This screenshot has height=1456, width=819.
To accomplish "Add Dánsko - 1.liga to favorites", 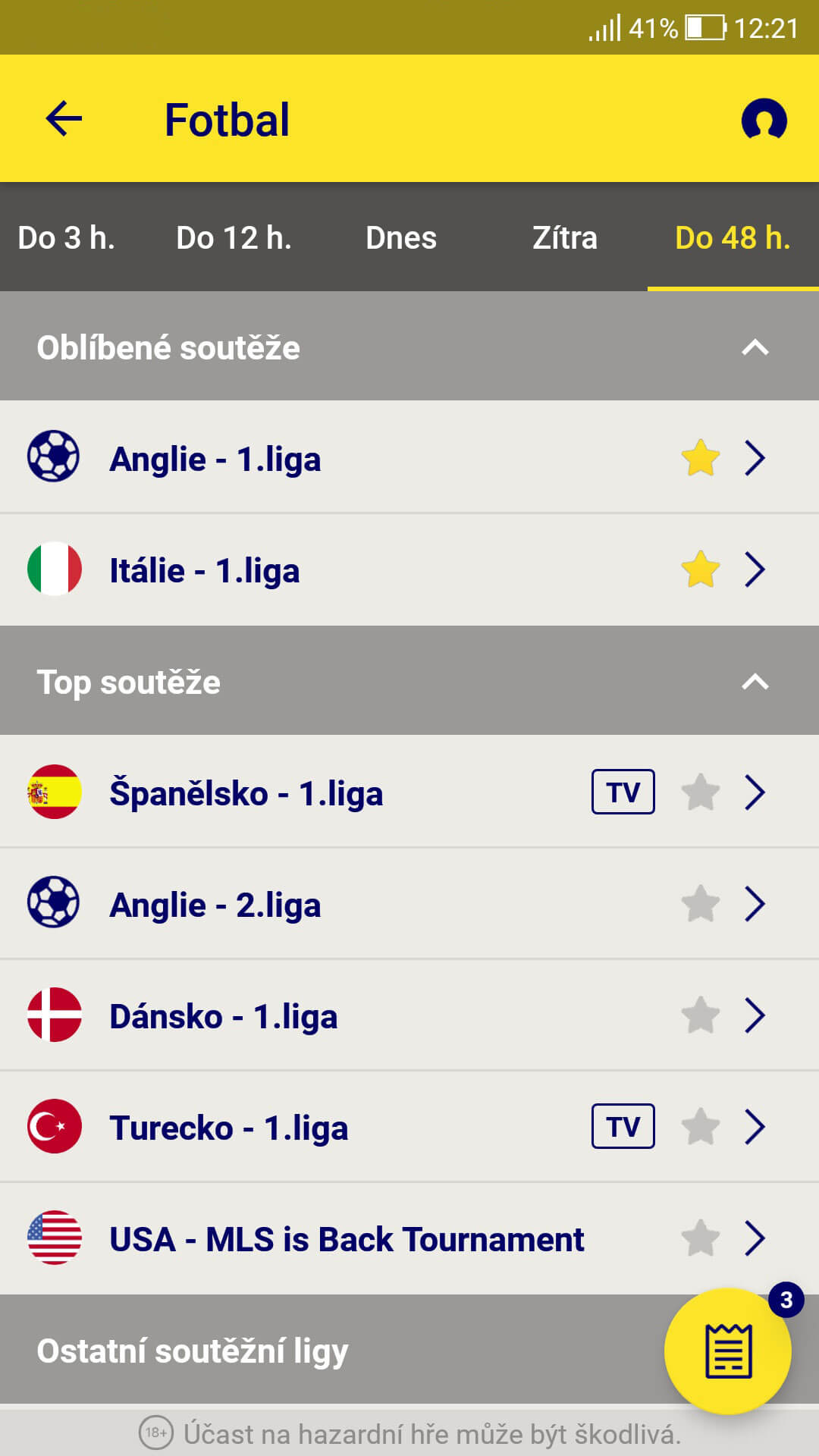I will pyautogui.click(x=701, y=1015).
